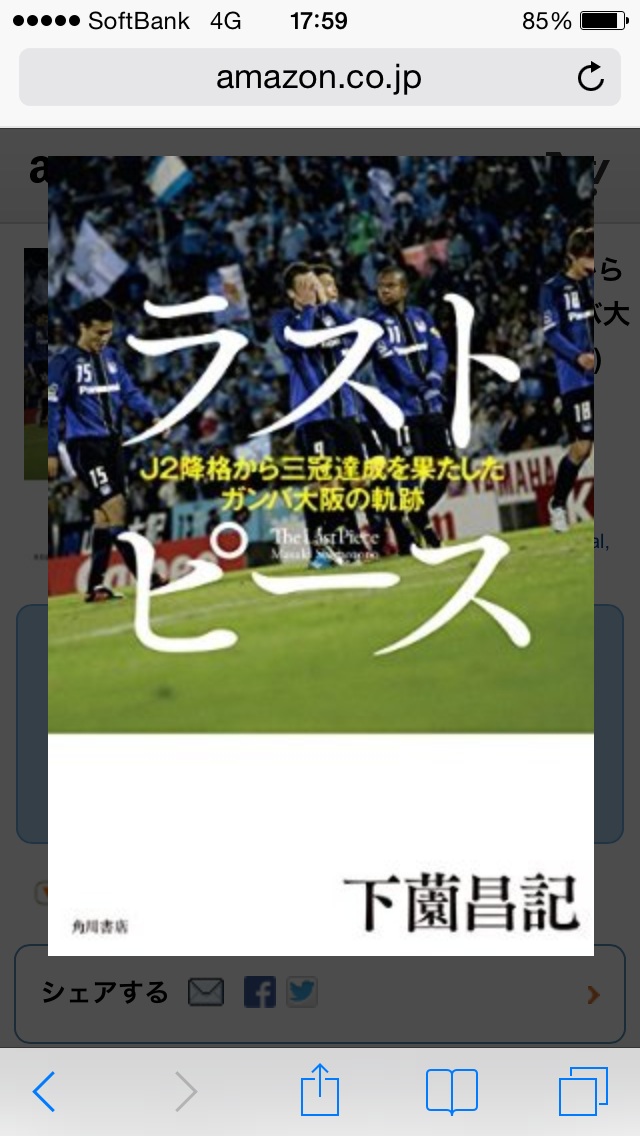Viewport: 640px width, 1136px height.
Task: Share the product via email icon
Action: tap(206, 993)
